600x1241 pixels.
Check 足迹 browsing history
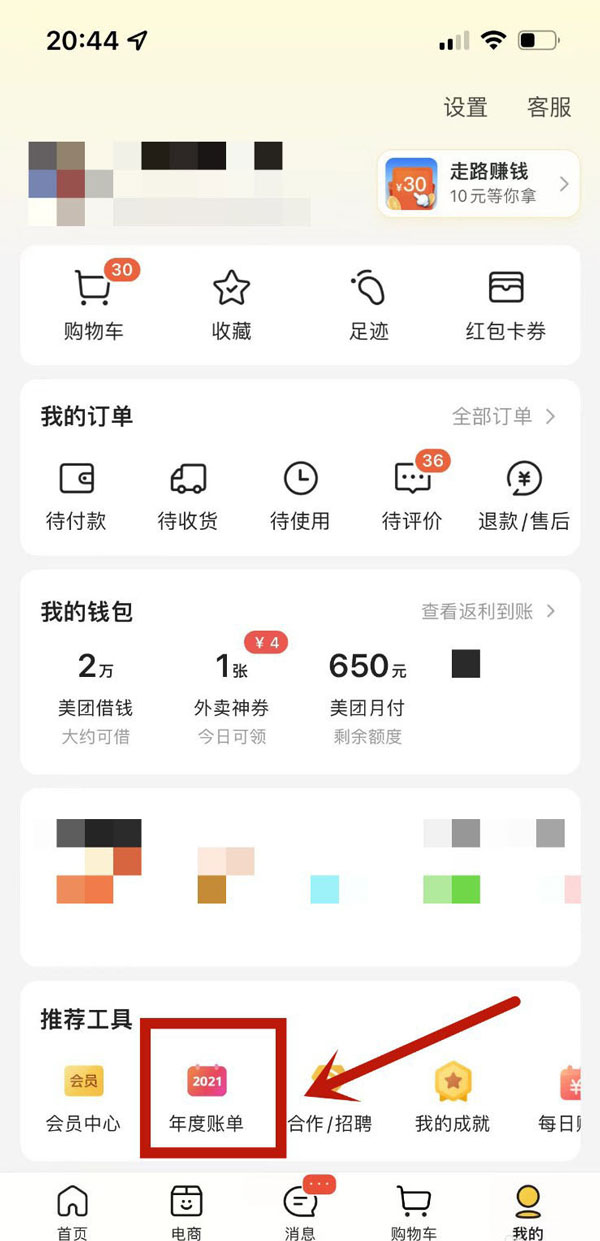click(x=368, y=305)
